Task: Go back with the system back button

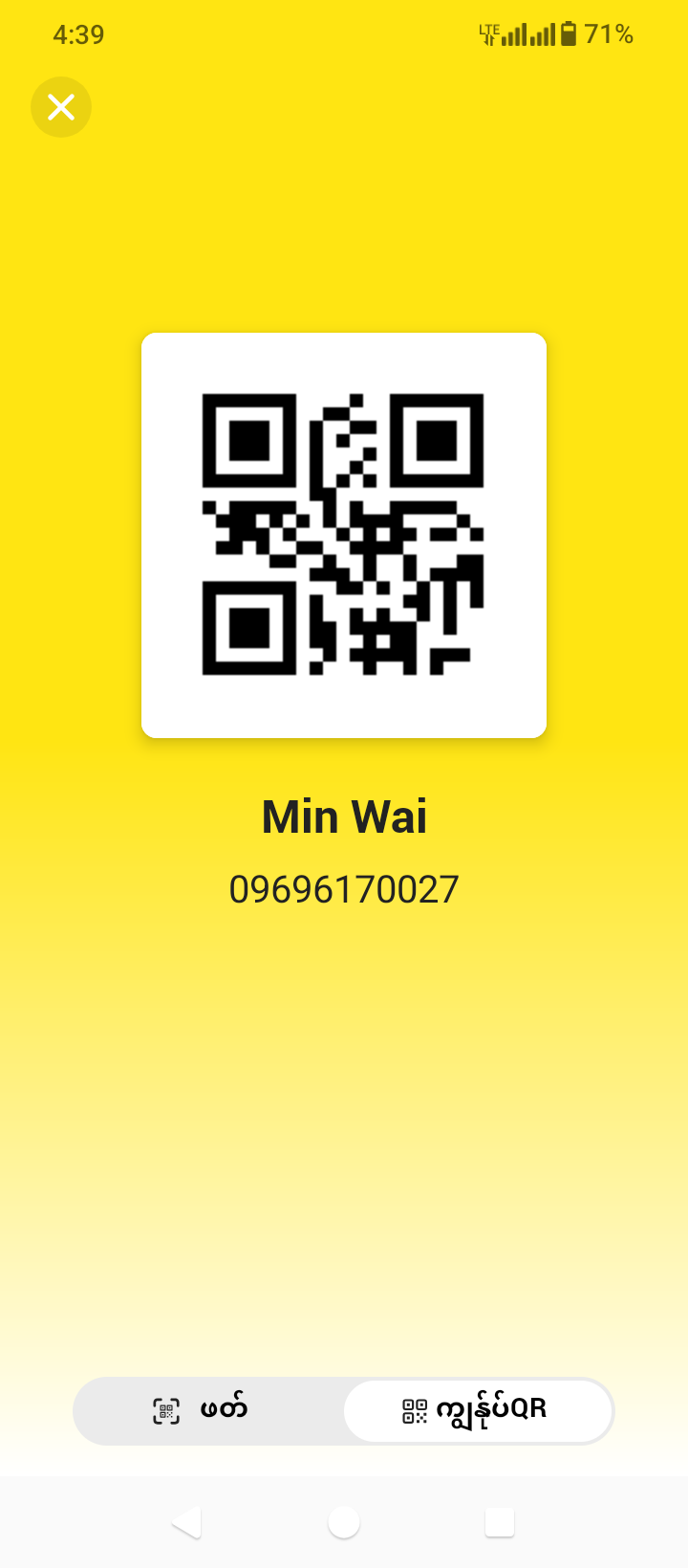Action: (x=187, y=1522)
